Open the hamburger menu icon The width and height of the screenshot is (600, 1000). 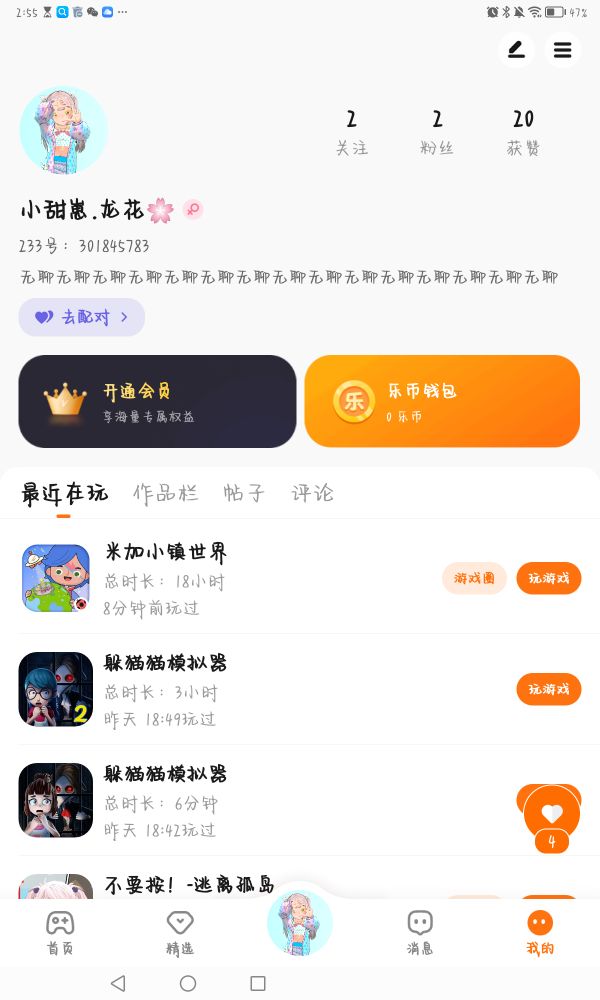point(562,50)
